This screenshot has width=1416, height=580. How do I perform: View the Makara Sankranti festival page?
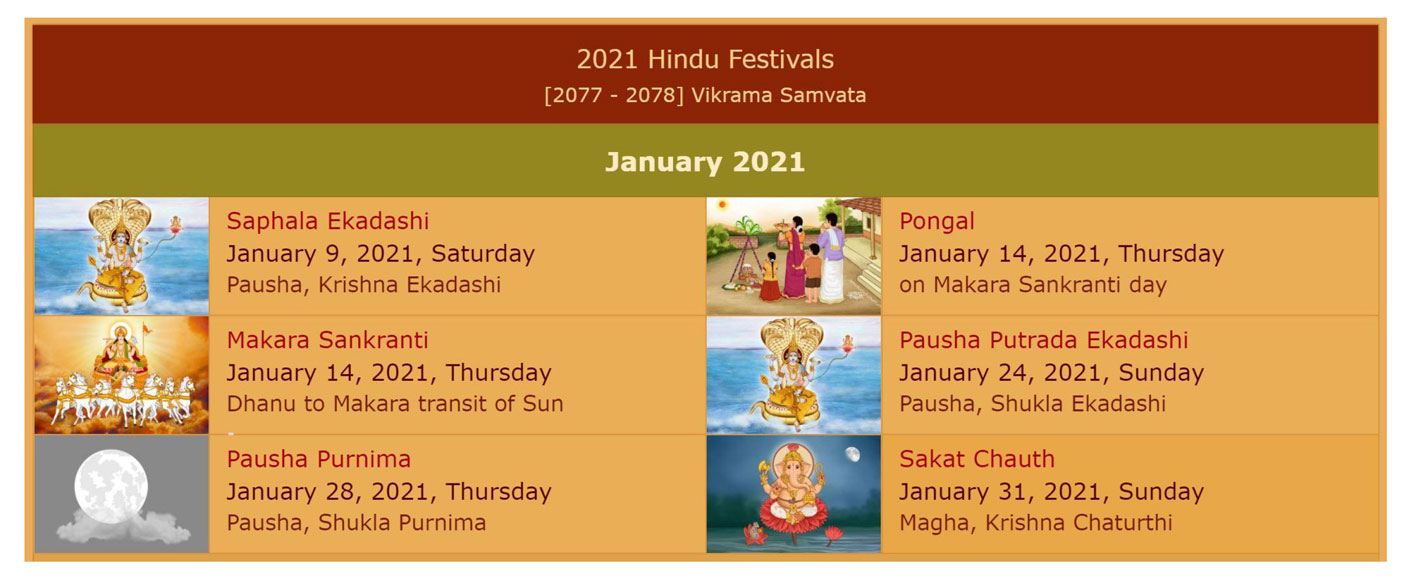click(x=327, y=340)
